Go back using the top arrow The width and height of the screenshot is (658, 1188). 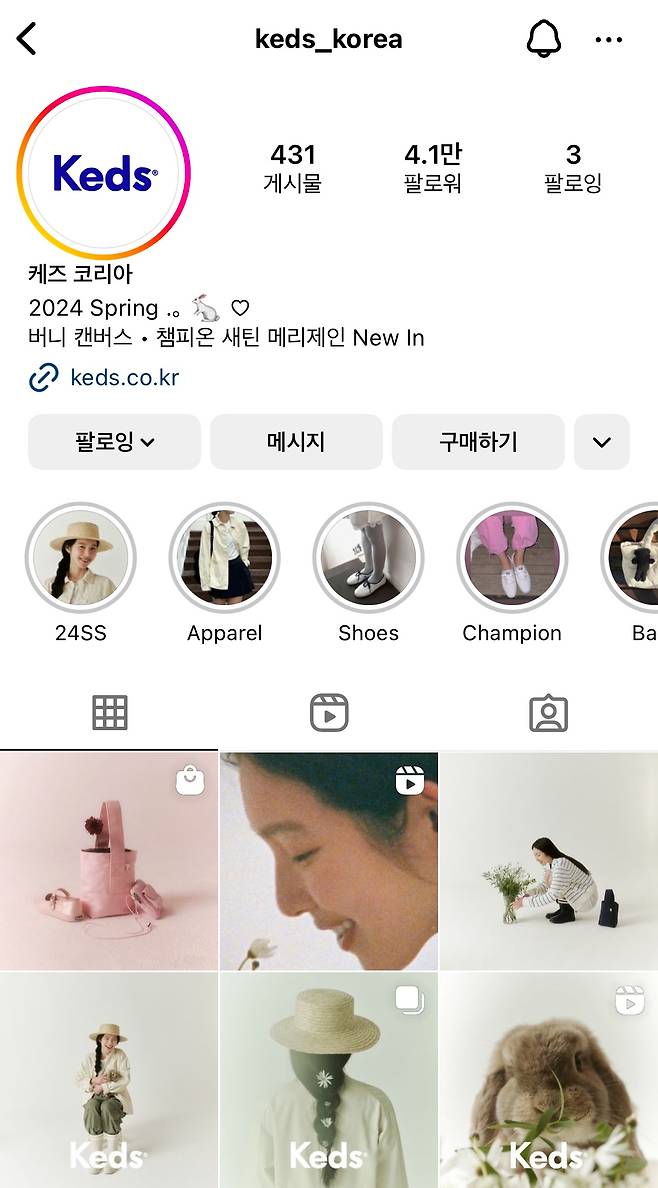(x=27, y=40)
